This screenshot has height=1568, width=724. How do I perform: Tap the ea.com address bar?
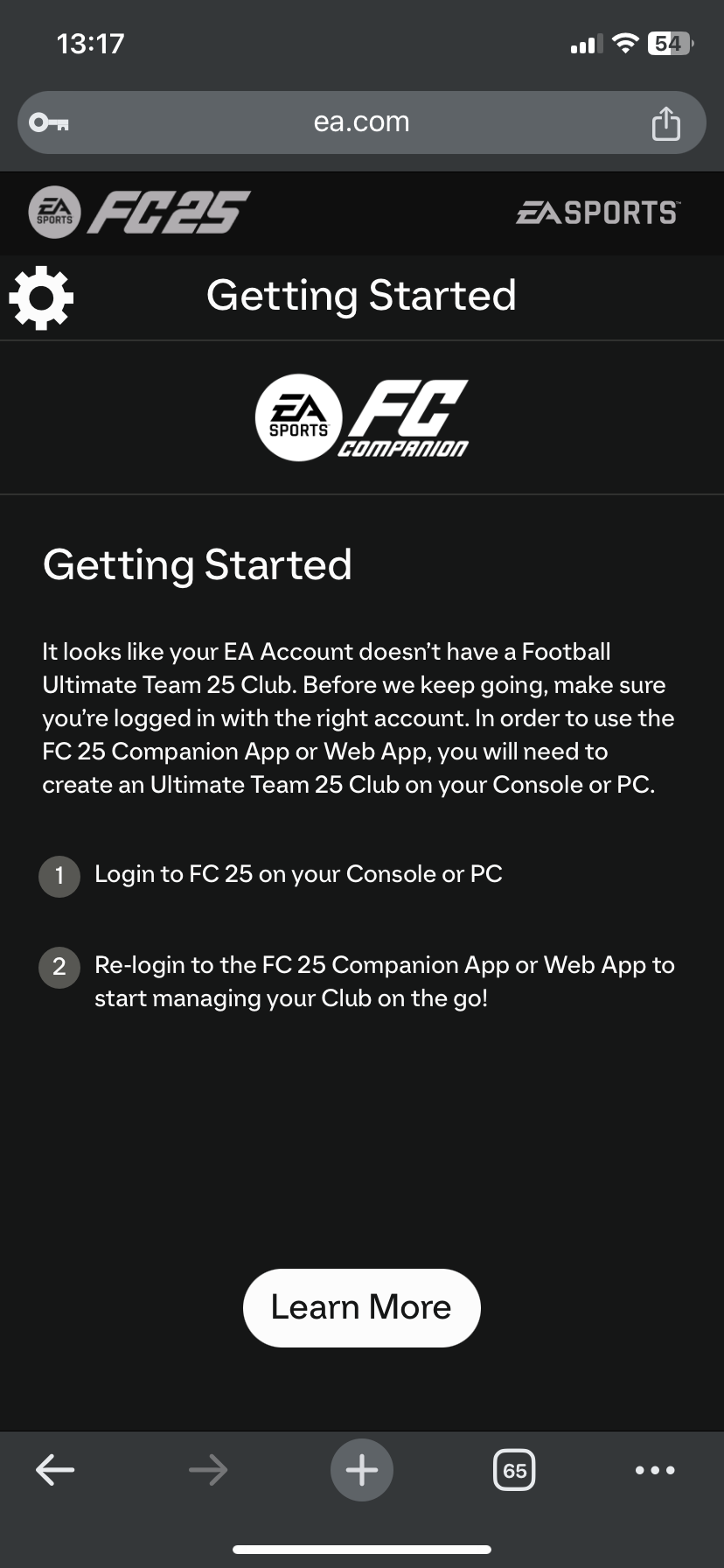click(361, 122)
